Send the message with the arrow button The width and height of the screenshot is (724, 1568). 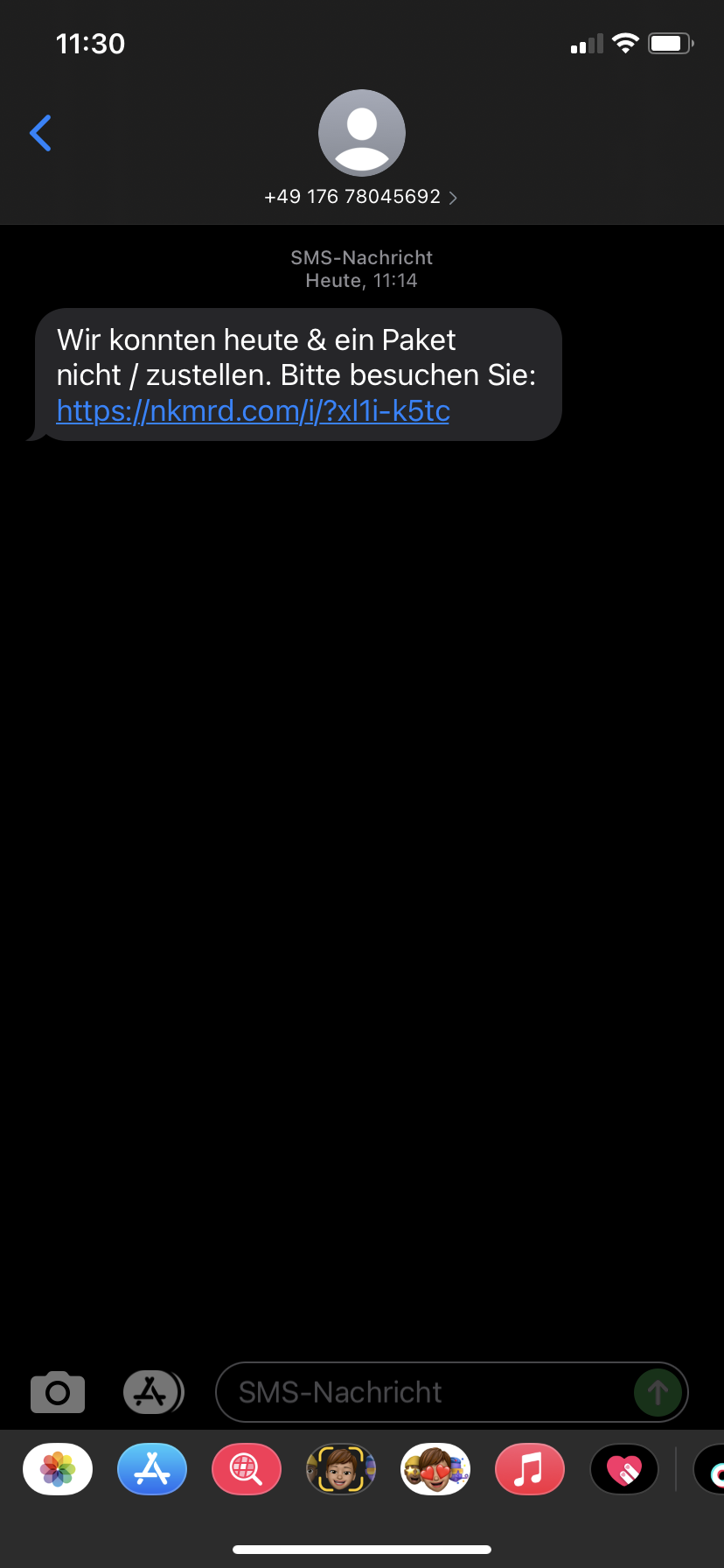658,1392
